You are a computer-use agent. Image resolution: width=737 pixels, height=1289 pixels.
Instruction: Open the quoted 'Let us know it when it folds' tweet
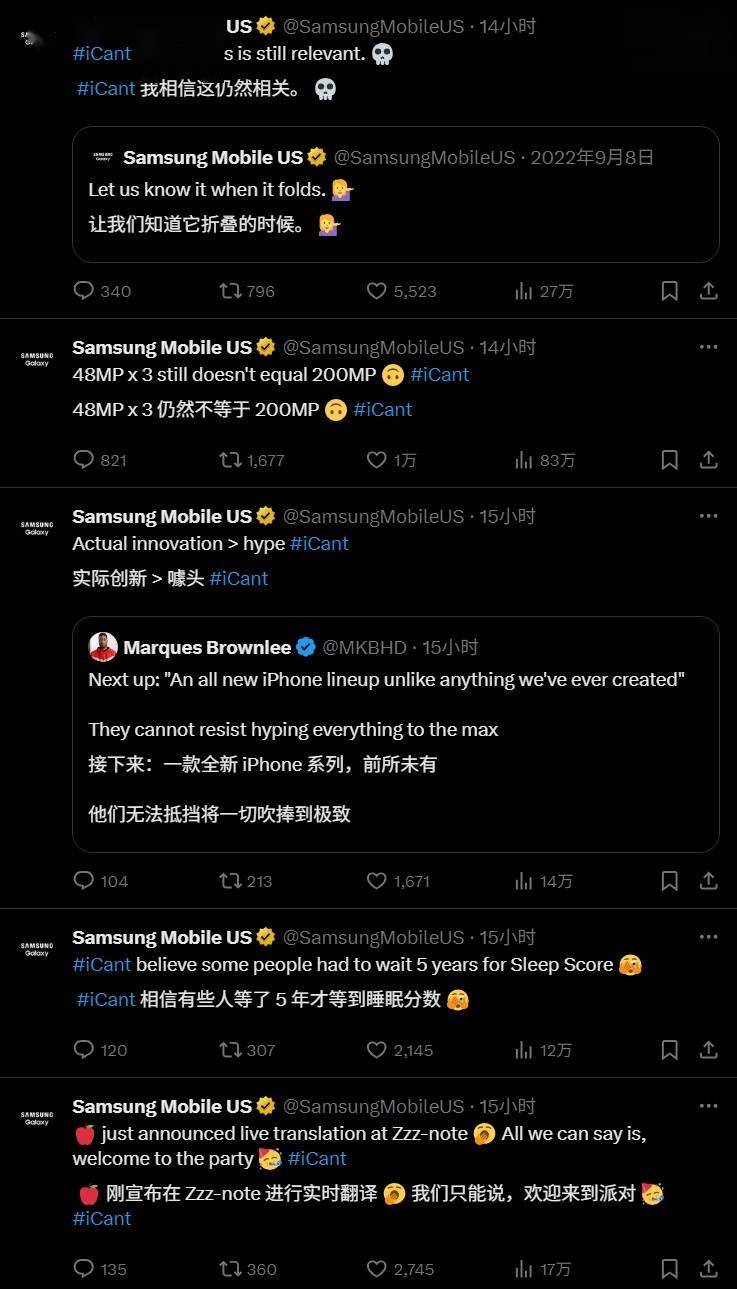click(x=395, y=193)
